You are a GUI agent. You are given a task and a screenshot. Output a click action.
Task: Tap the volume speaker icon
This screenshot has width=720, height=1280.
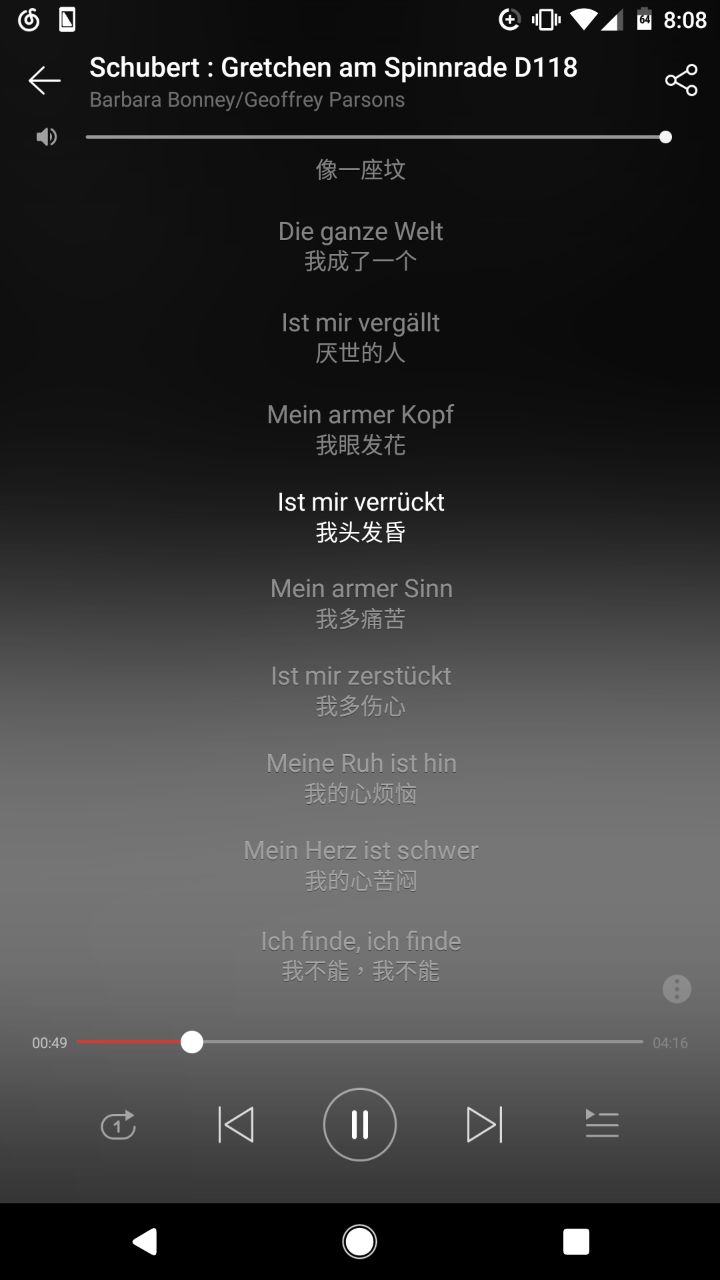46,137
